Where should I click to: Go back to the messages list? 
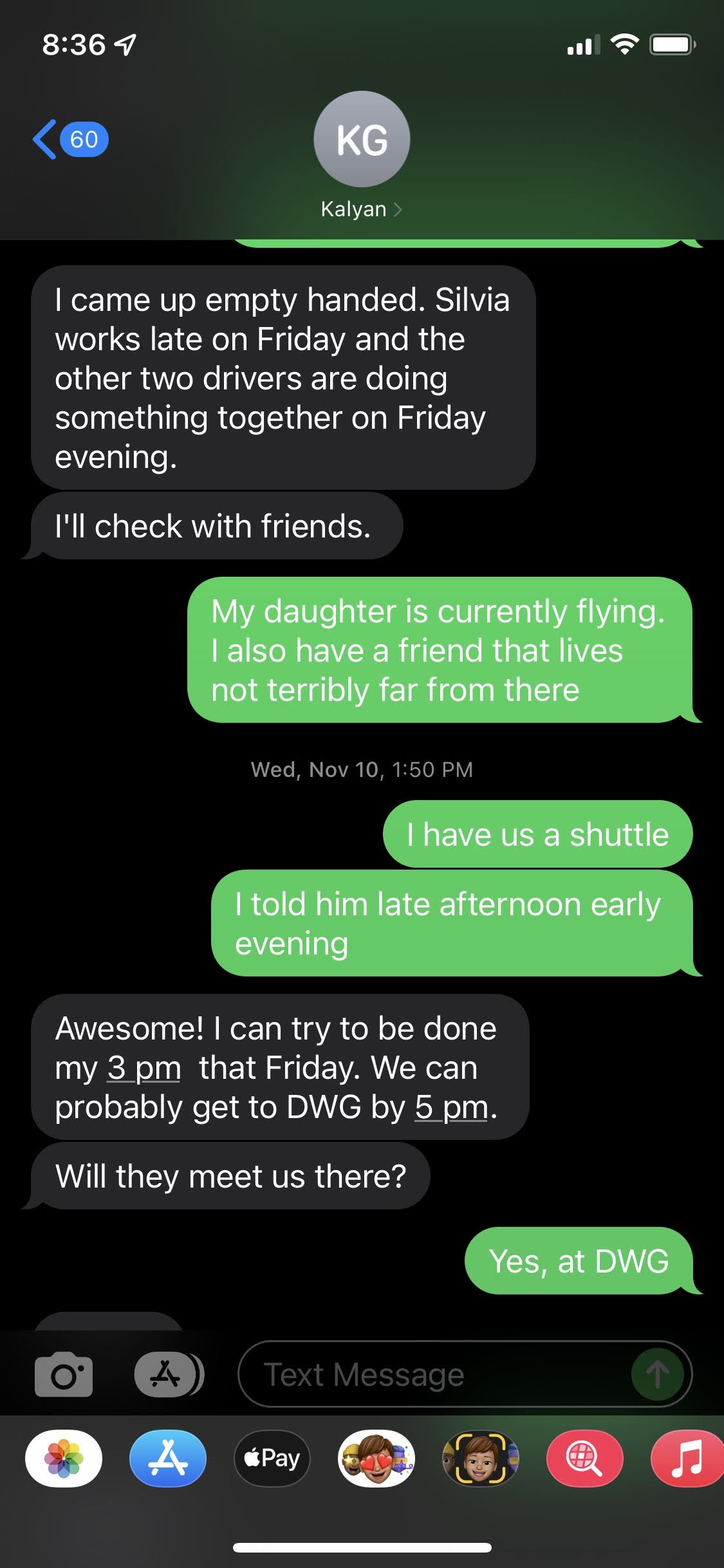[x=70, y=140]
